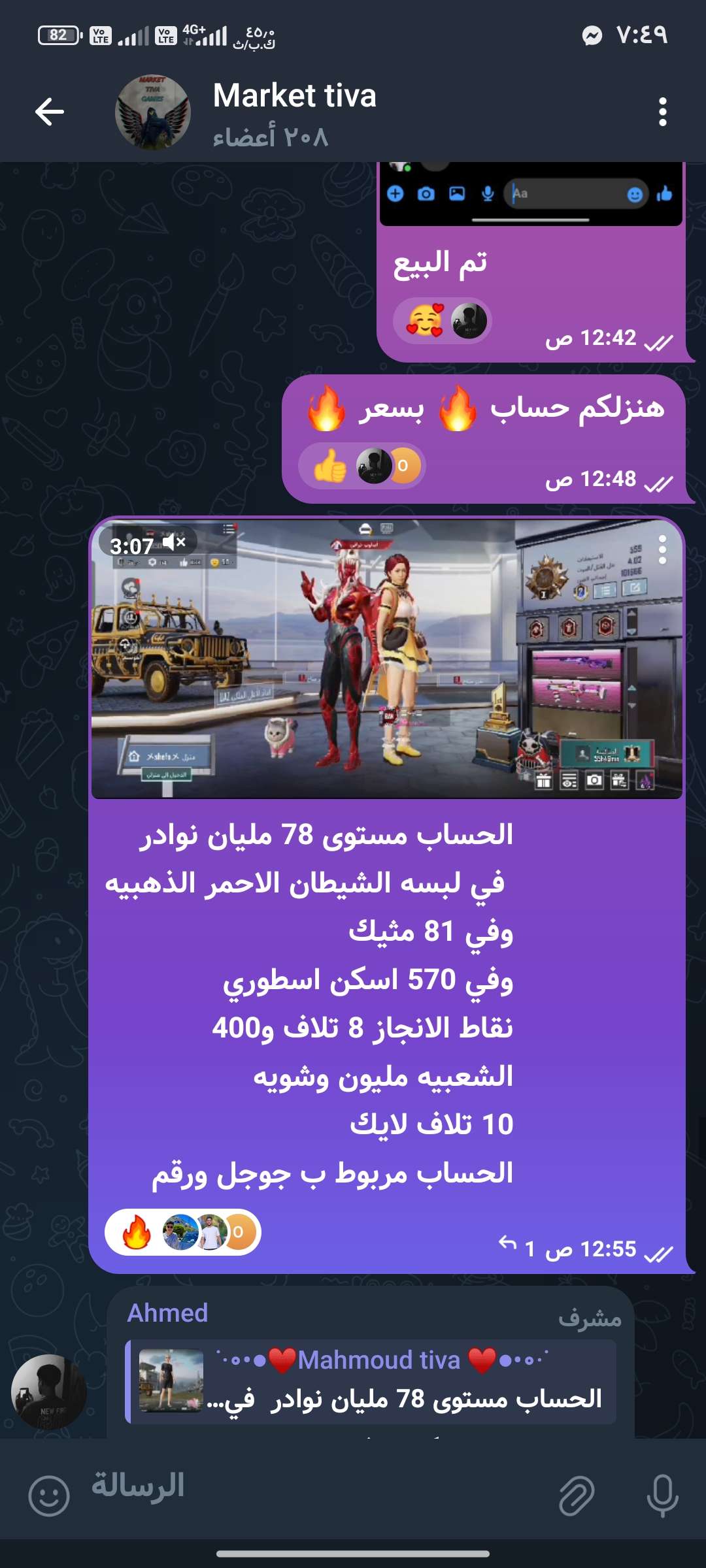Tap heart-face reaction on تم البيع message

pos(425,321)
